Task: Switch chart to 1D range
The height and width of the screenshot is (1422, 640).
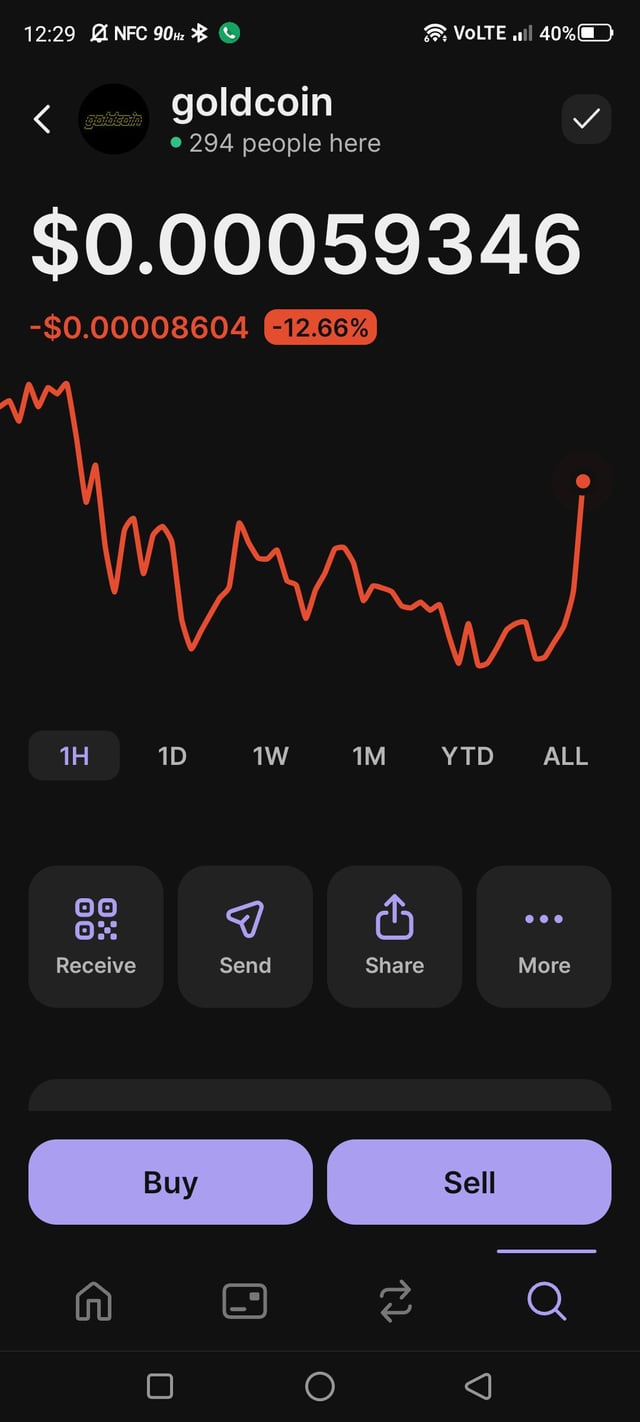Action: (x=172, y=756)
